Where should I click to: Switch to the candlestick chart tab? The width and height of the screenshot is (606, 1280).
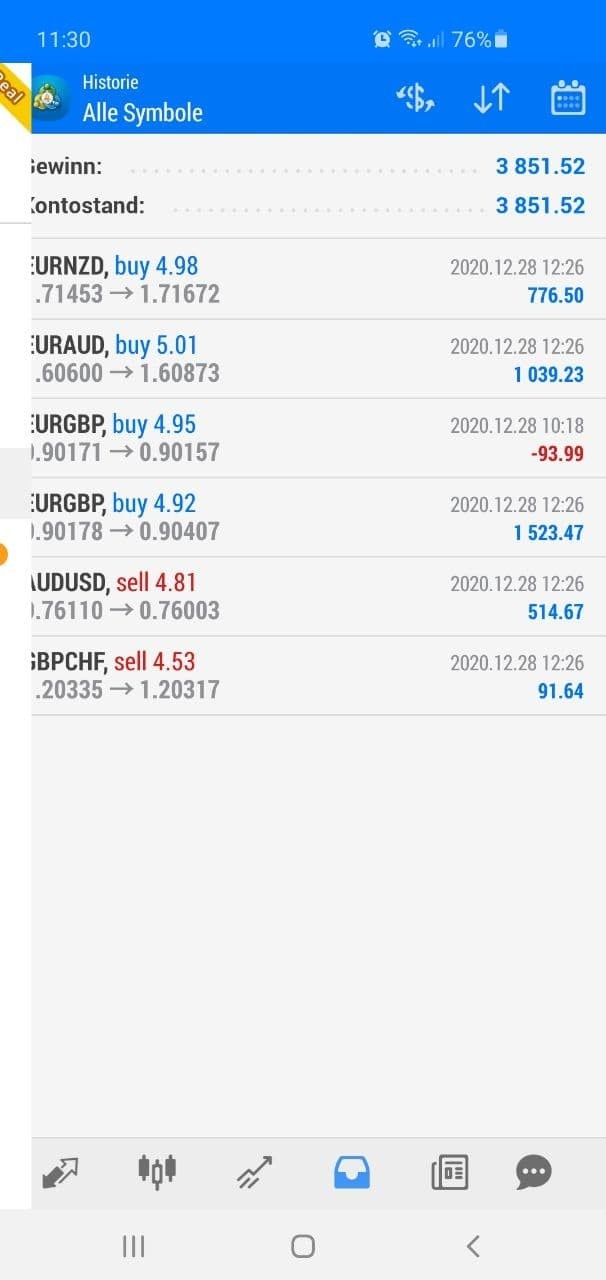coord(157,1171)
